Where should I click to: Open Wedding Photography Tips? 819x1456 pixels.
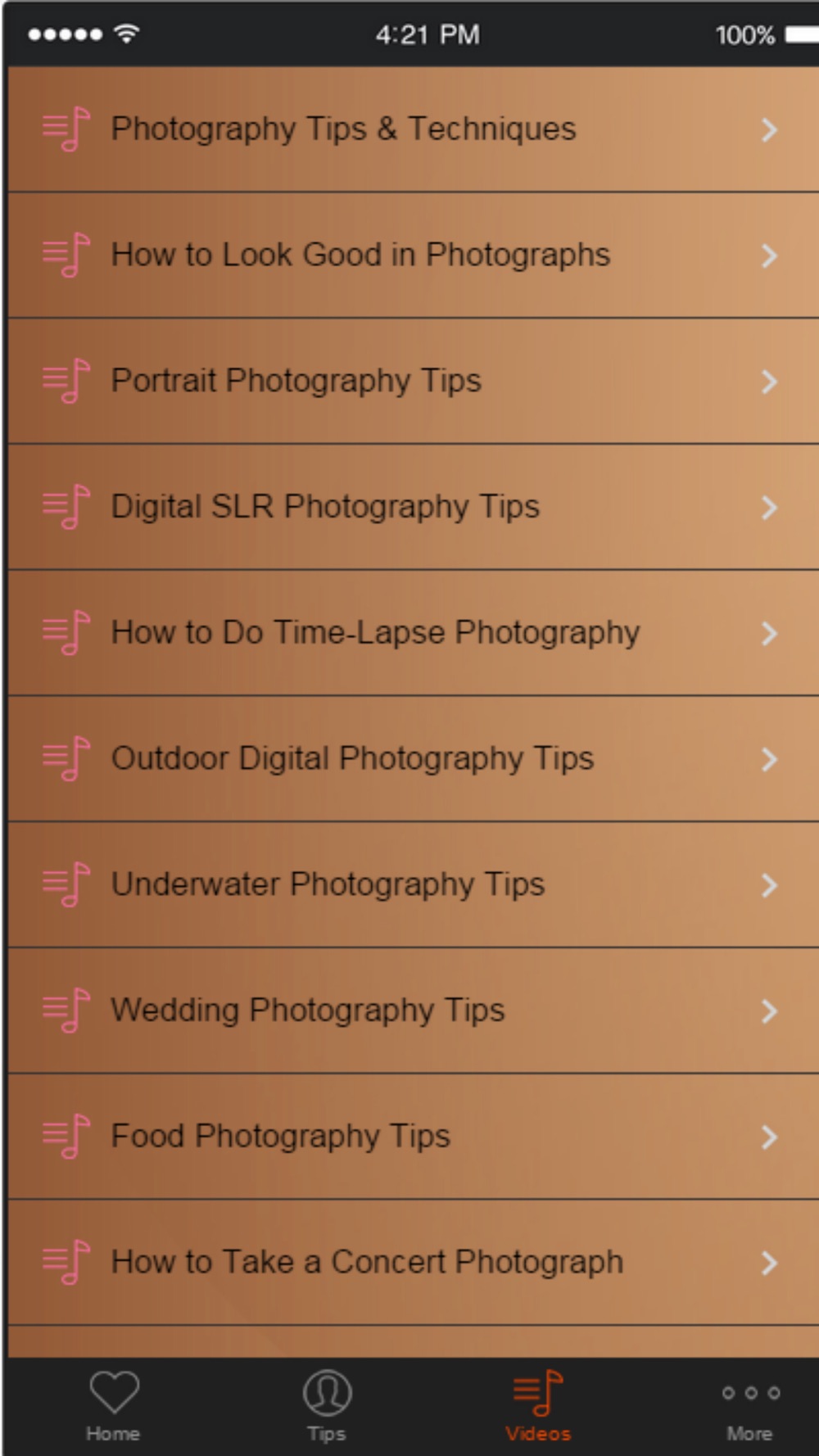pyautogui.click(x=414, y=1011)
